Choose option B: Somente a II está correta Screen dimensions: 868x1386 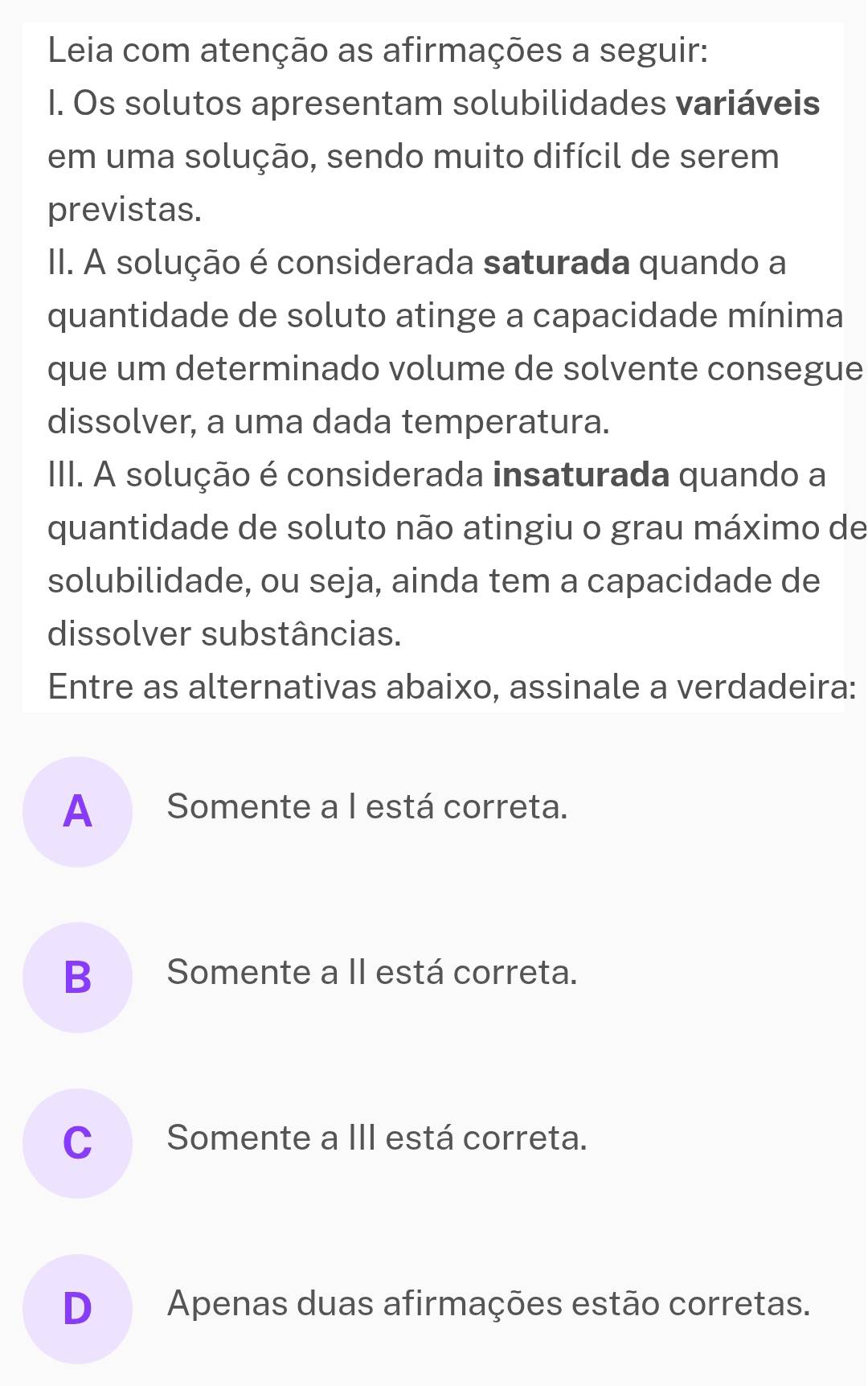[77, 977]
